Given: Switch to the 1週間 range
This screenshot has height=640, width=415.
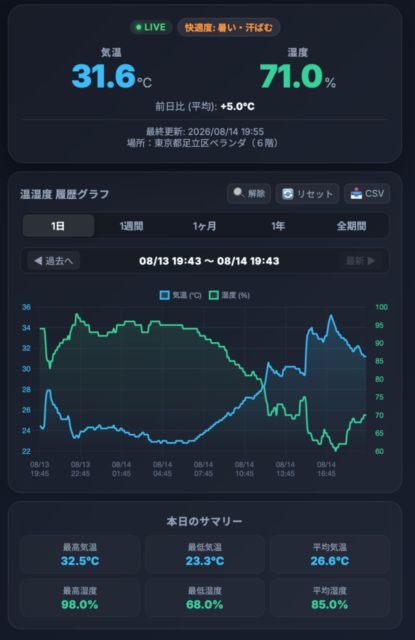Looking at the screenshot, I should point(131,226).
